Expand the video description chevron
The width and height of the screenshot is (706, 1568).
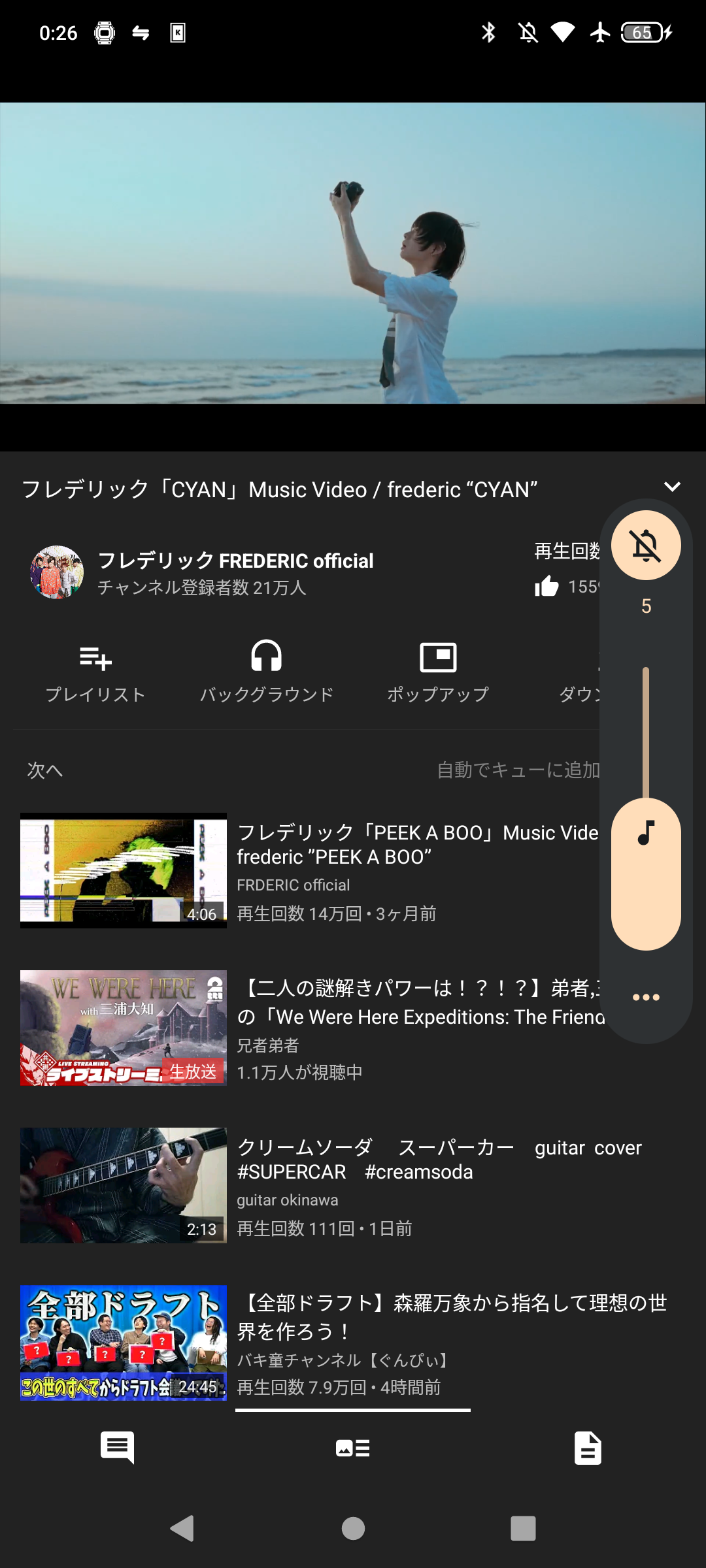pos(672,487)
